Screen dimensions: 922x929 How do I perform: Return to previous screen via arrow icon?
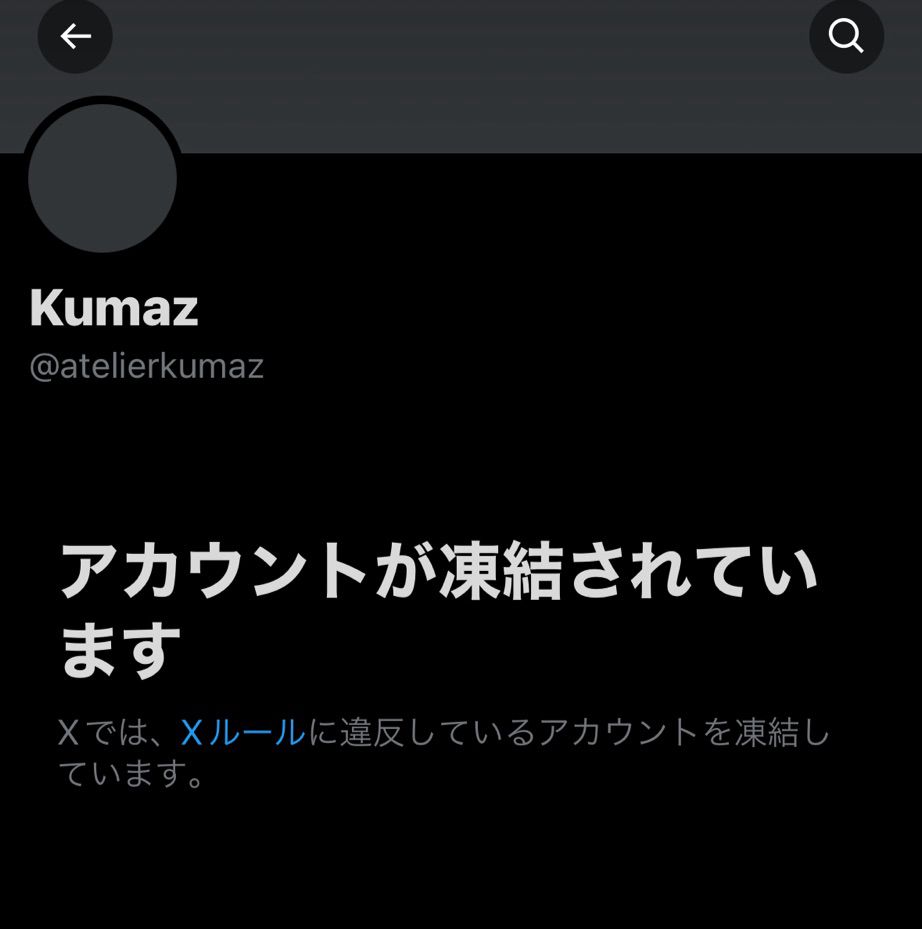coord(74,36)
